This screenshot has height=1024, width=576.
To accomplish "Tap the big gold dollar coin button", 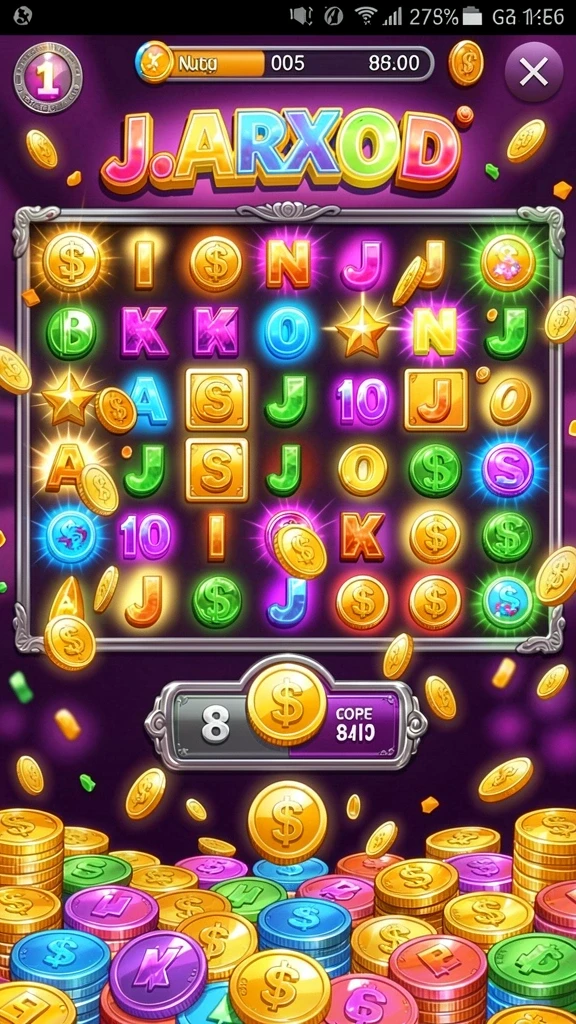I will (x=287, y=703).
